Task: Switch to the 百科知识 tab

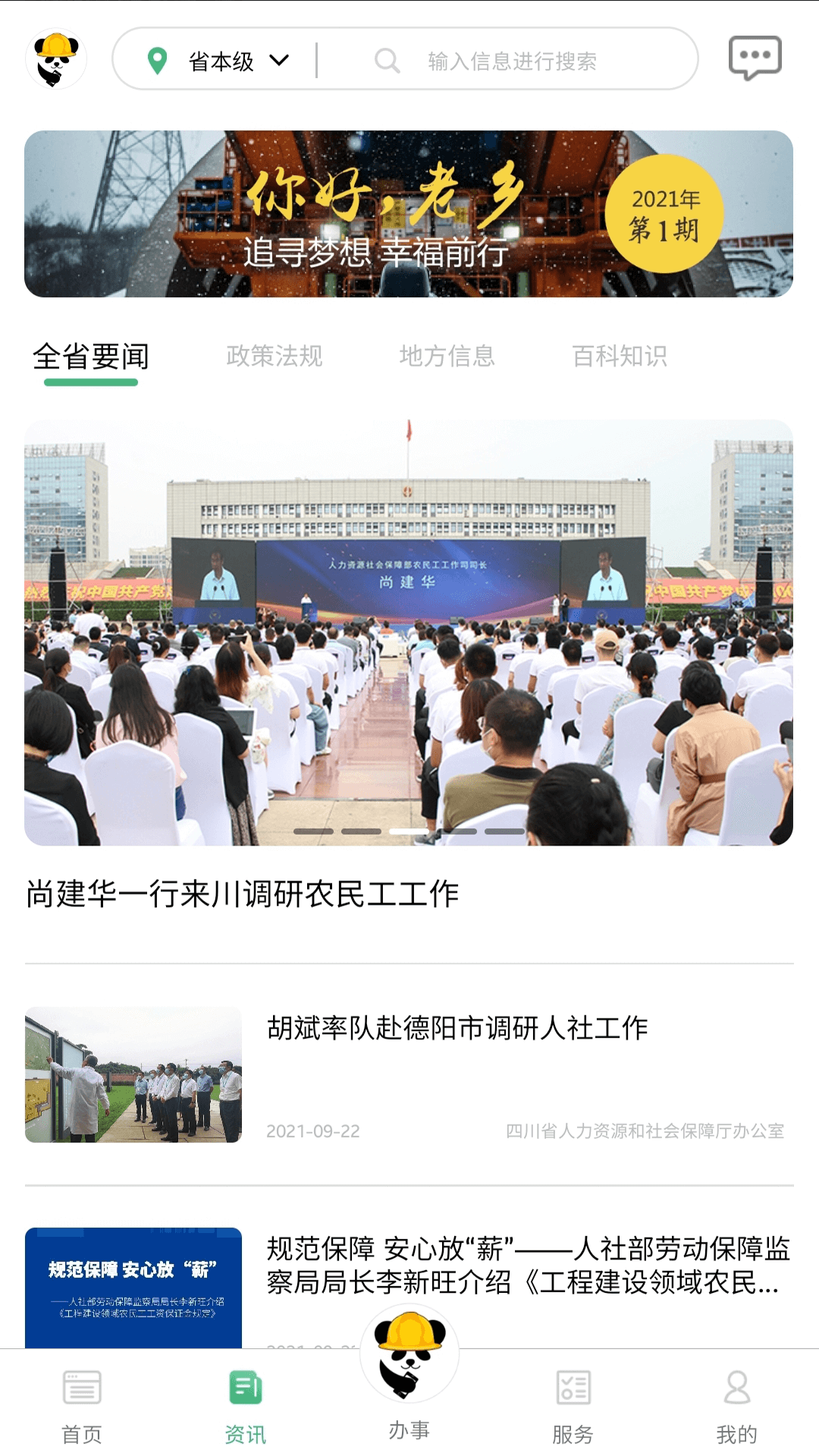Action: pos(620,356)
